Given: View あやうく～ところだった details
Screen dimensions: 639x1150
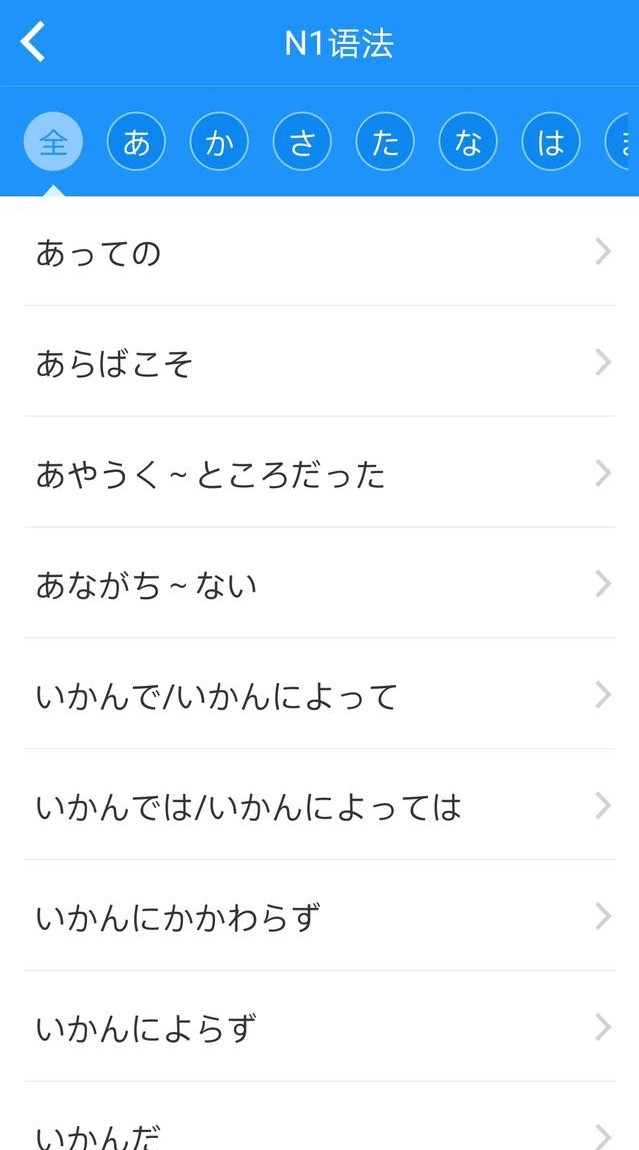Looking at the screenshot, I should [319, 474].
